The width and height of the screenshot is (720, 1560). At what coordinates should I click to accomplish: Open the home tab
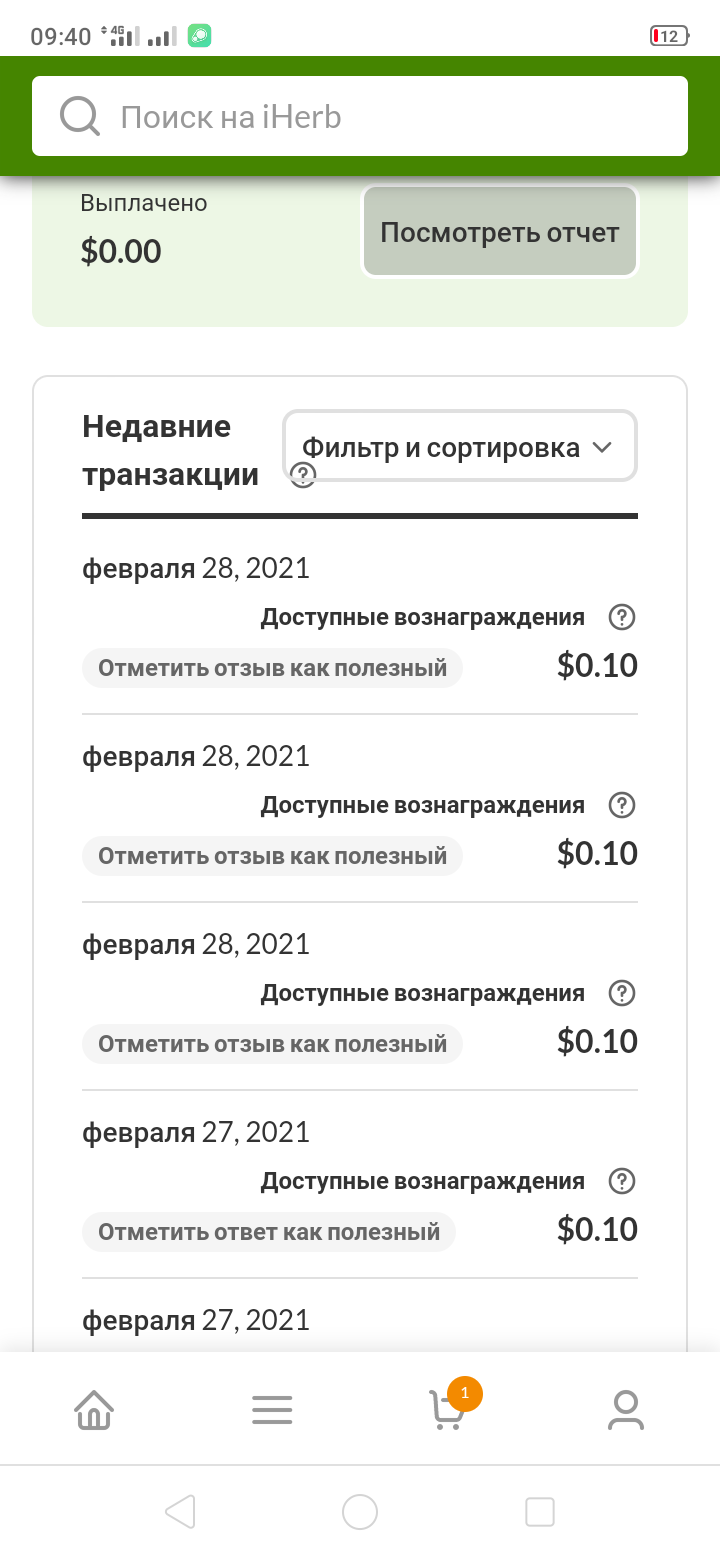pos(94,1409)
